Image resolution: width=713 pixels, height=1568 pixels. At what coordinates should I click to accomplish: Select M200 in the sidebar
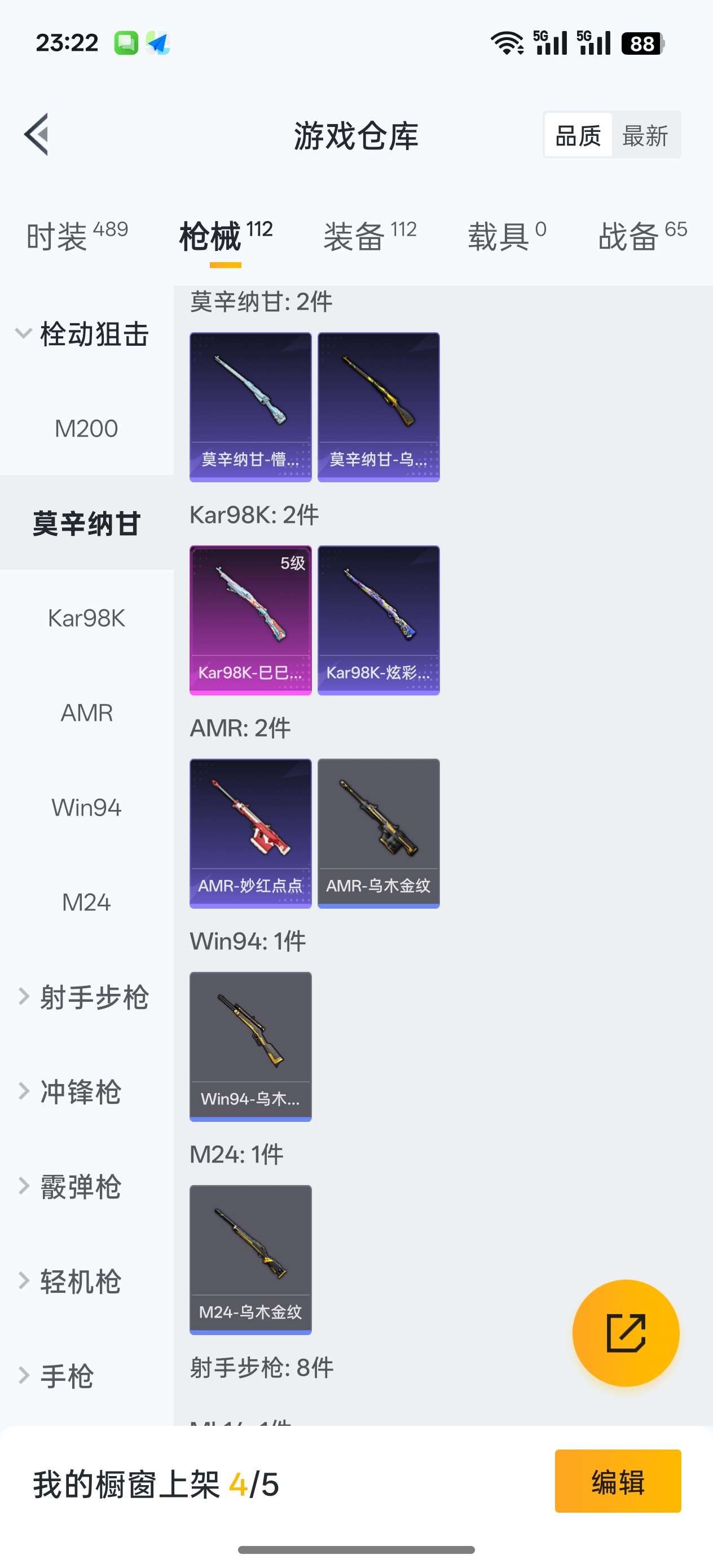pyautogui.click(x=87, y=429)
